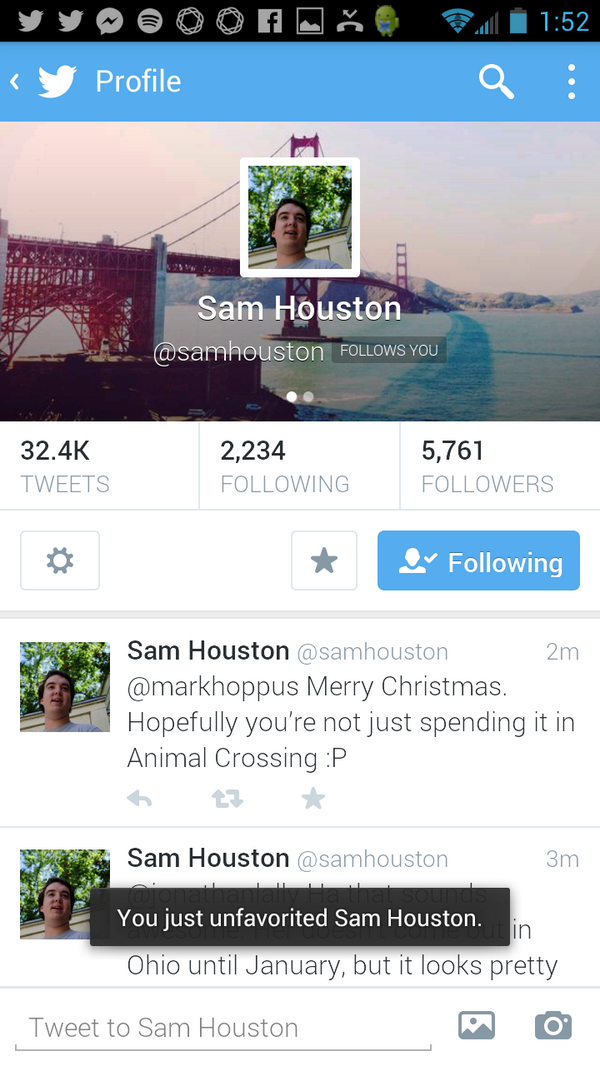Reply to the @markhoppus Merry Christmas tweet
The width and height of the screenshot is (600, 1066).
(x=141, y=798)
